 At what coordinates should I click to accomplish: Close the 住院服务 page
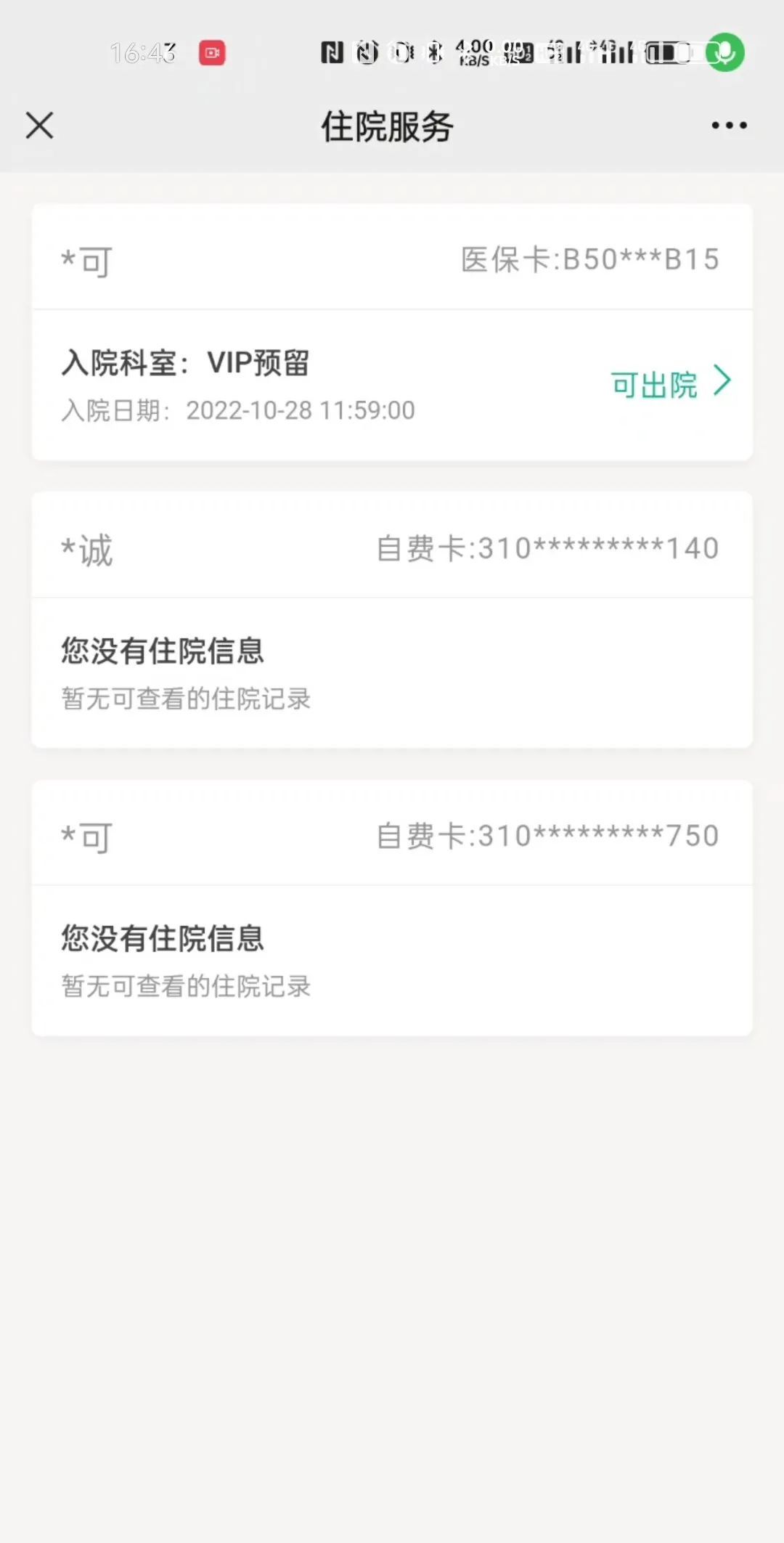[40, 126]
